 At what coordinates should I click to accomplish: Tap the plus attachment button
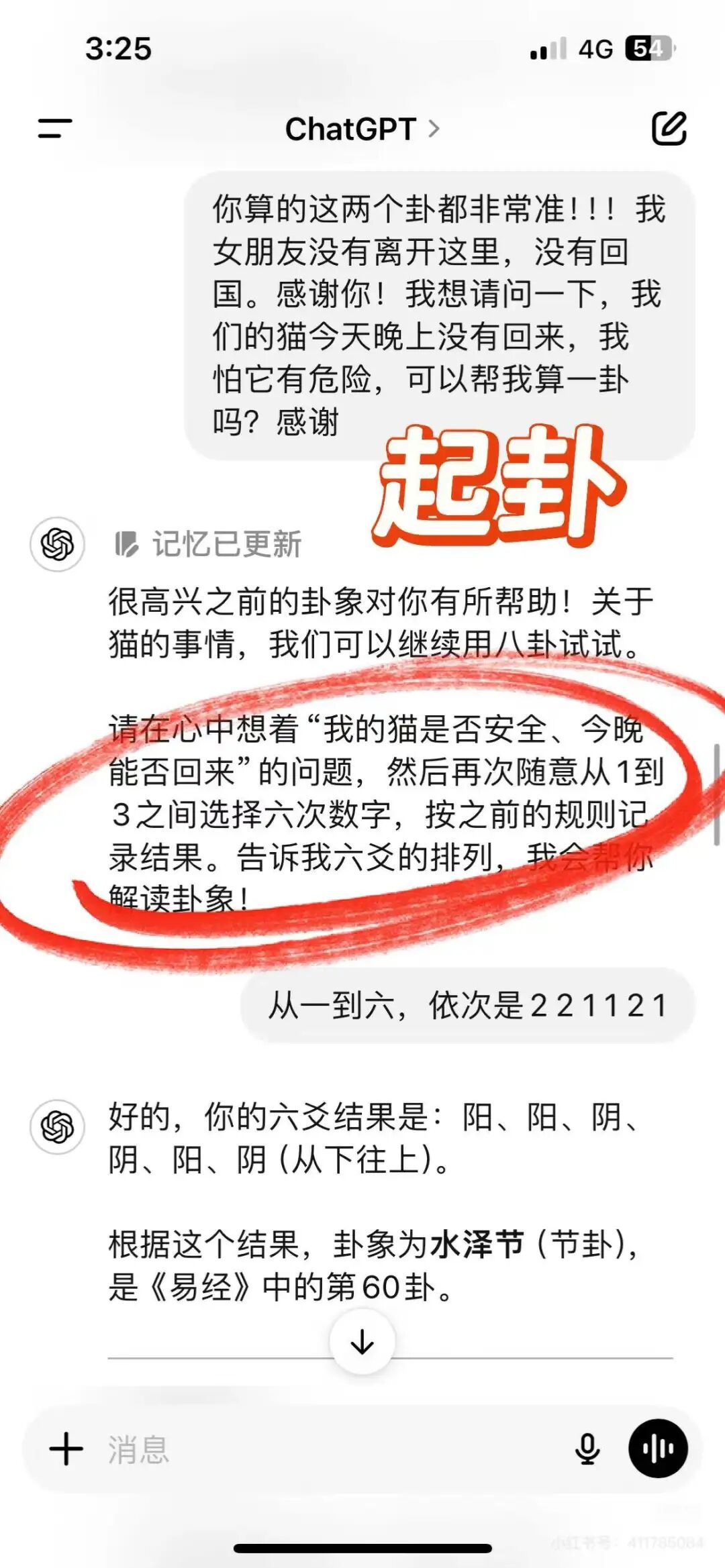click(x=66, y=1449)
